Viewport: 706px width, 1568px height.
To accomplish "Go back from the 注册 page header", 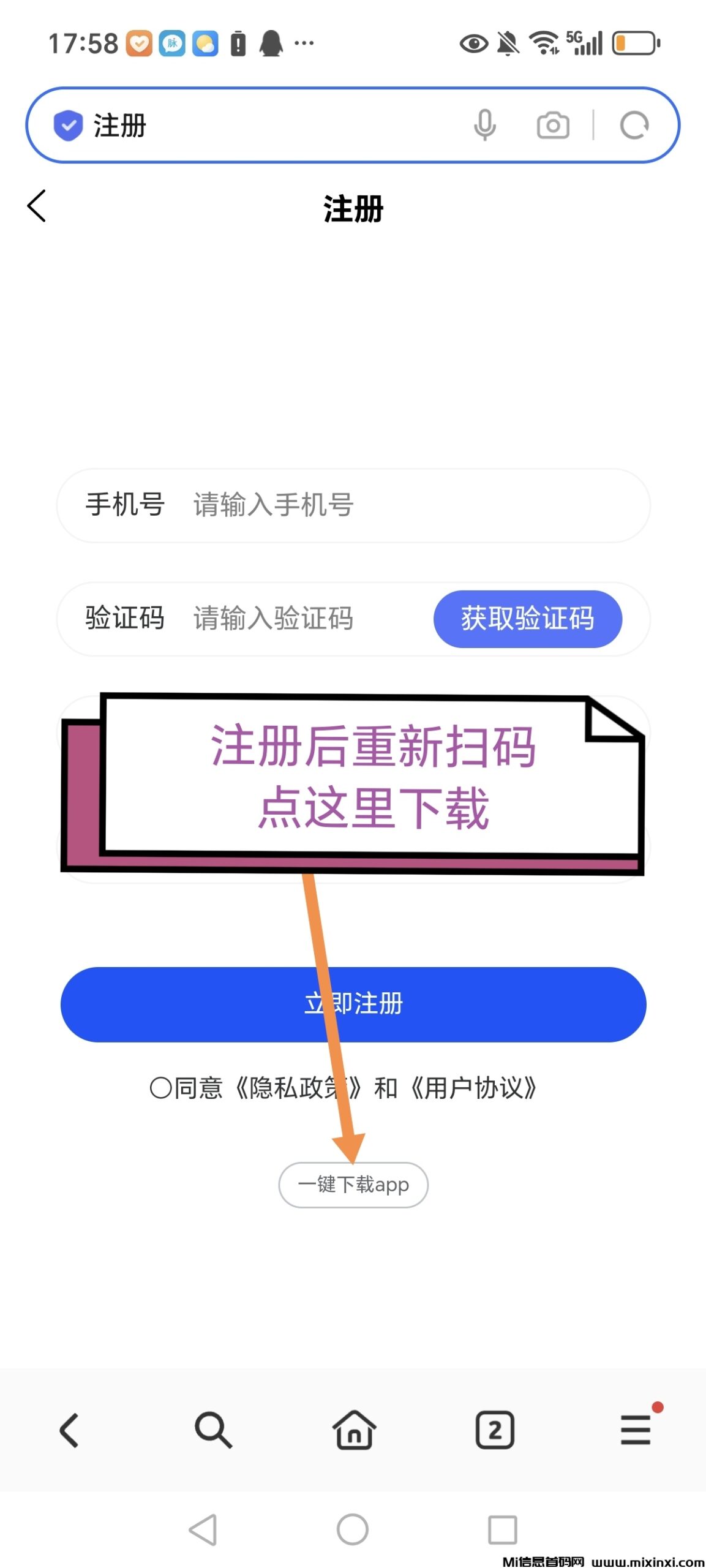I will [x=37, y=206].
